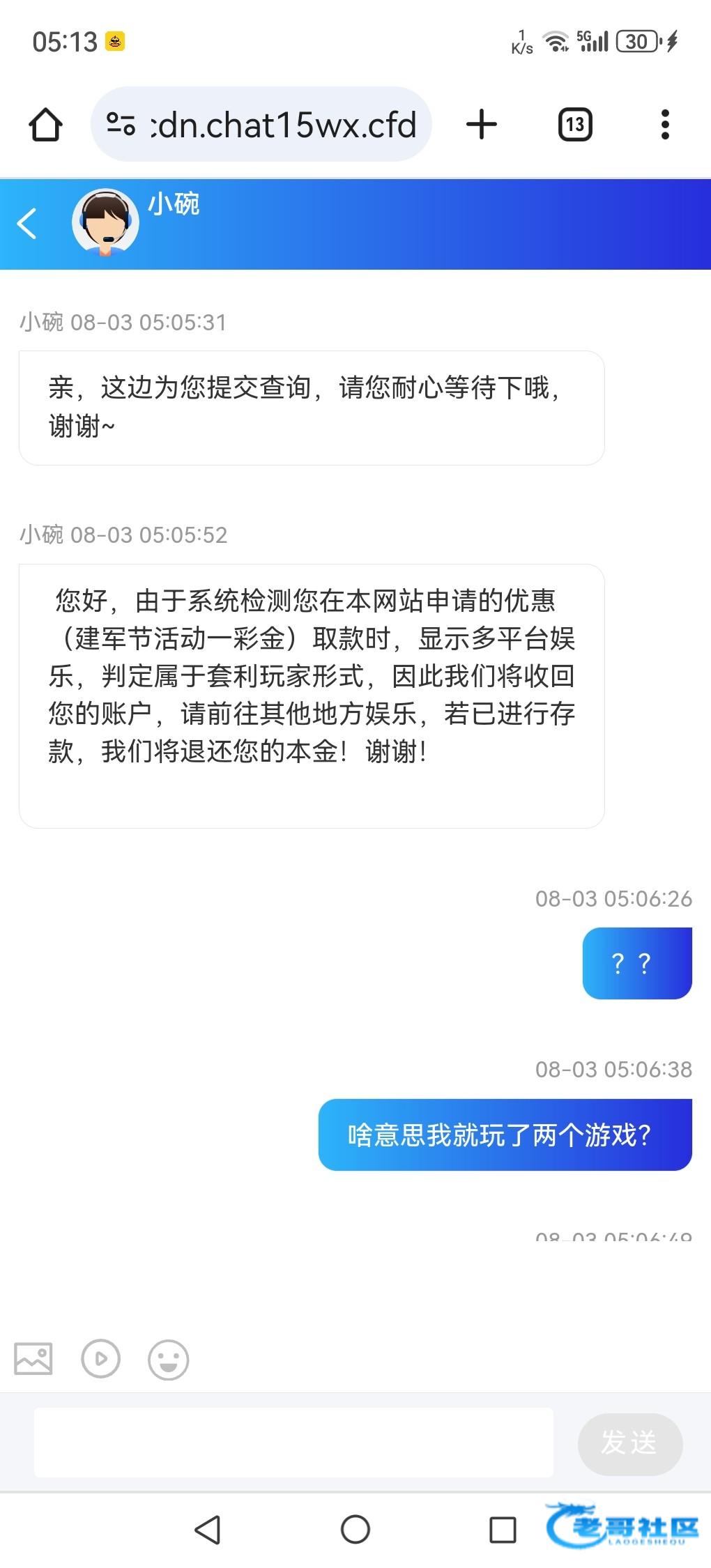Attach an image to the chat

pos(33,1359)
